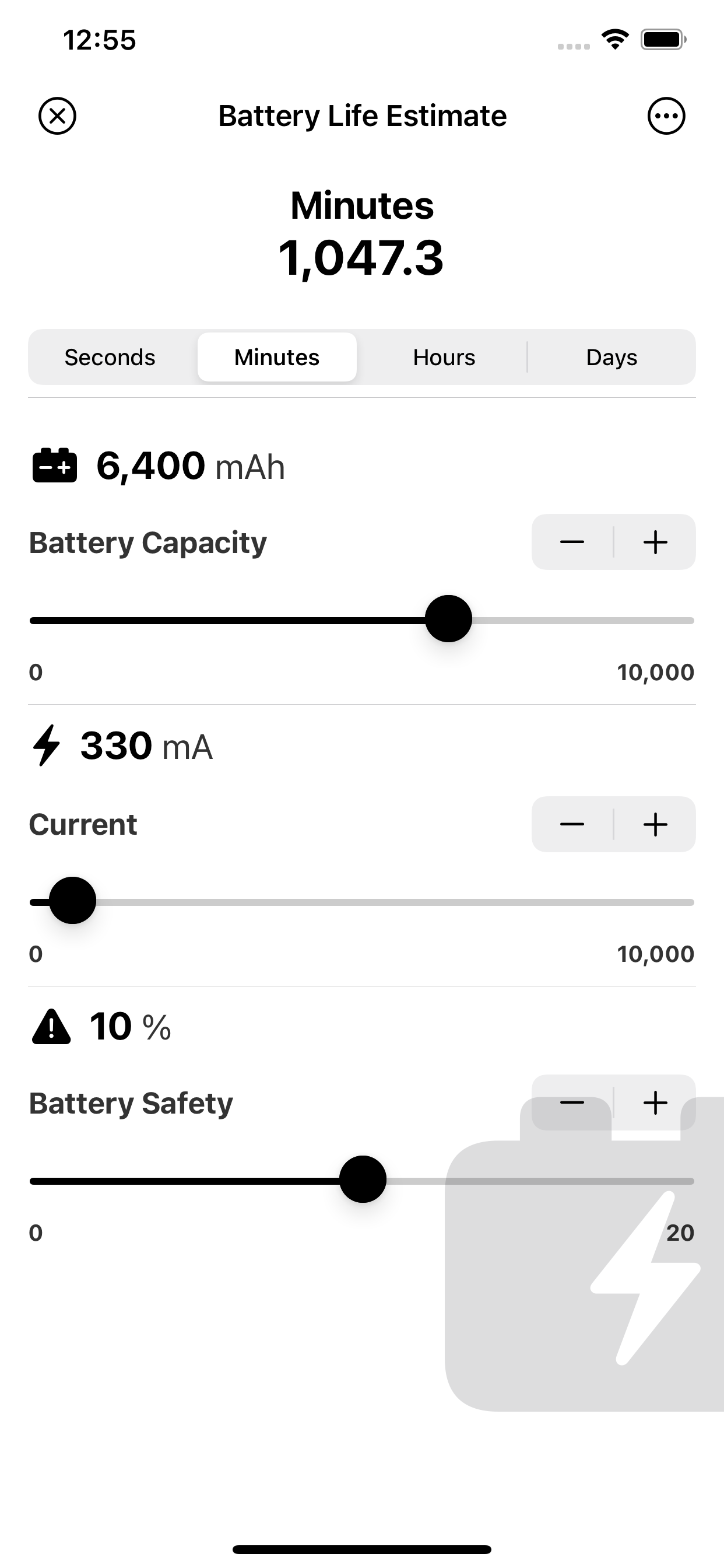Open the more options menu
The width and height of the screenshot is (724, 1568).
click(666, 116)
